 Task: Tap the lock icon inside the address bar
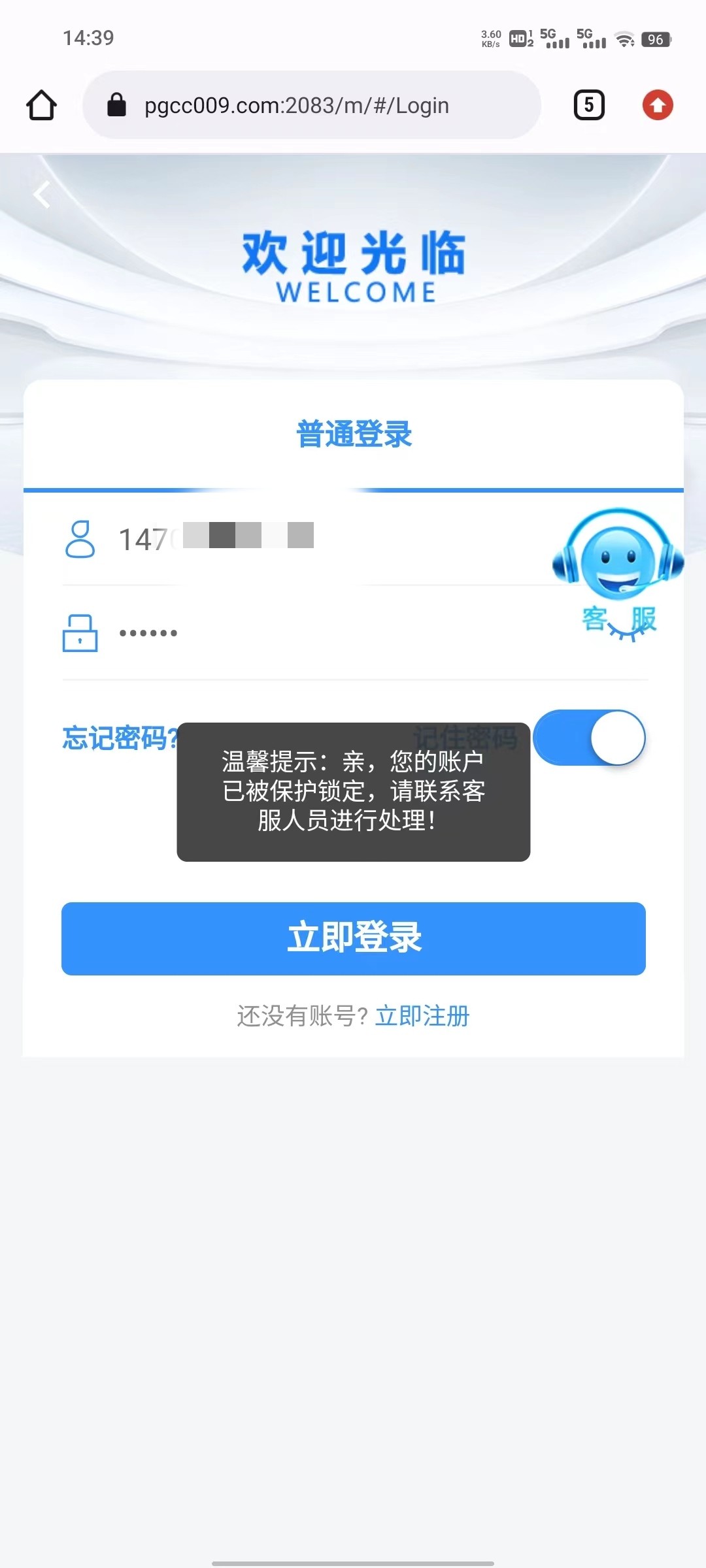116,105
